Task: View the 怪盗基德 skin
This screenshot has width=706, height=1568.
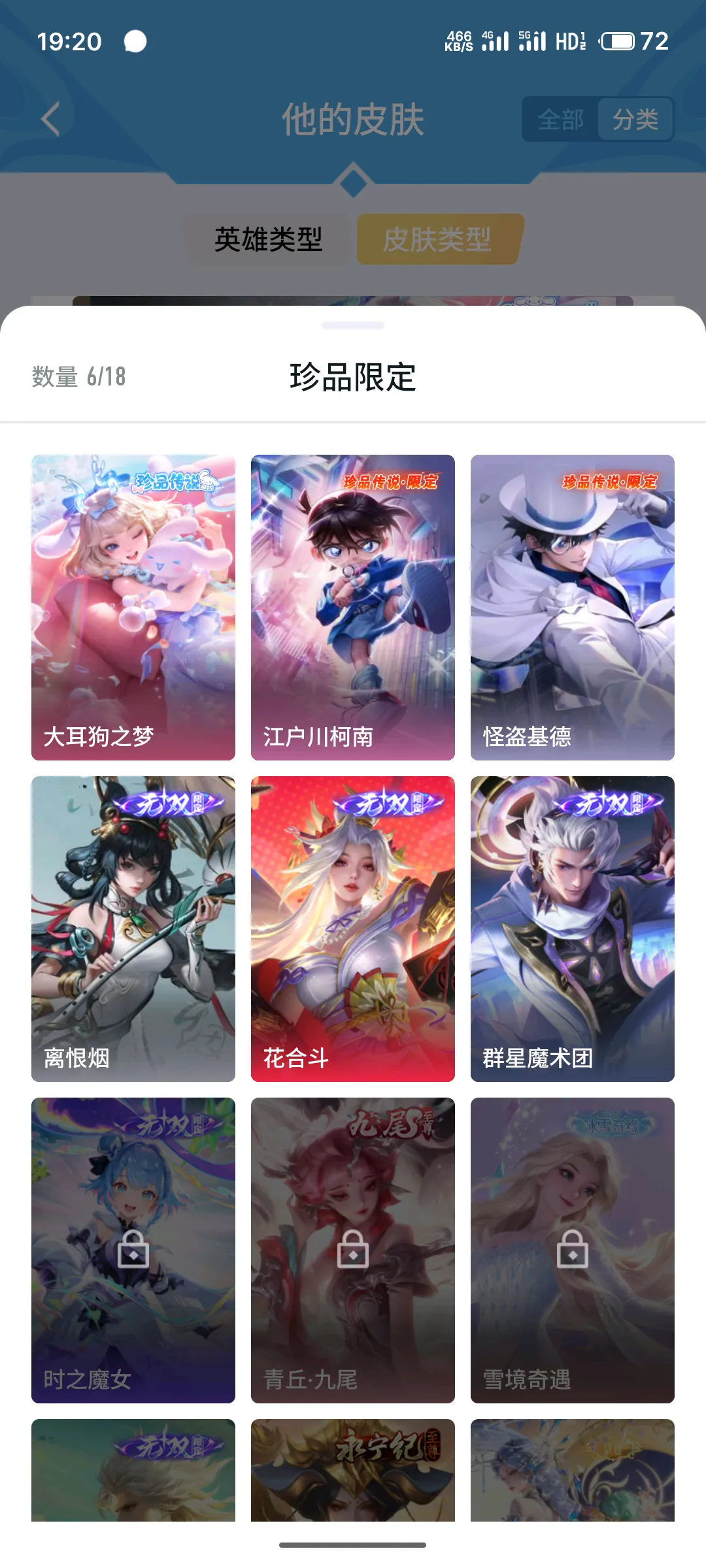Action: [x=573, y=607]
